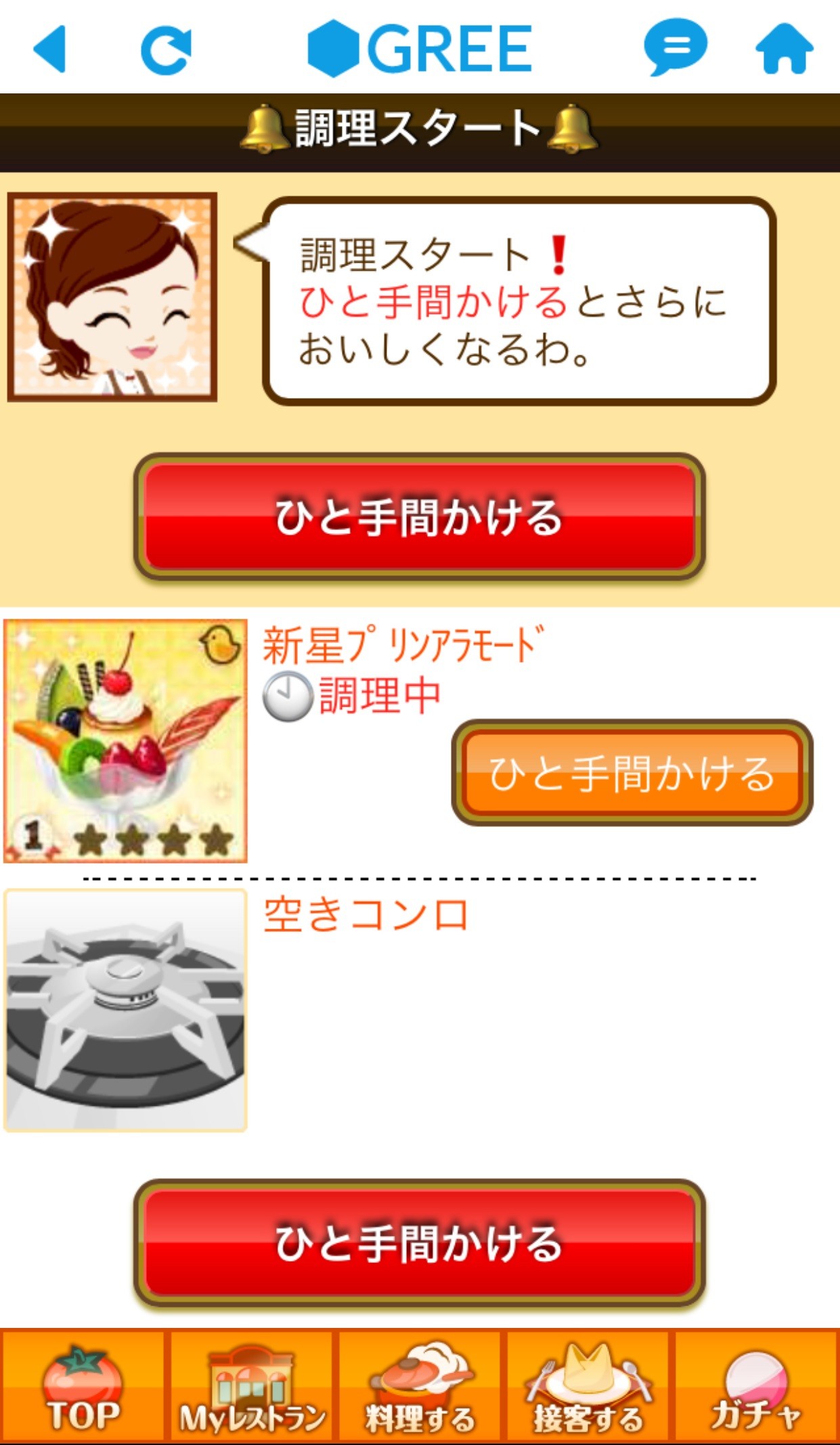The height and width of the screenshot is (1445, 840).
Task: Open the Myレストラン tab
Action: pyautogui.click(x=252, y=1387)
